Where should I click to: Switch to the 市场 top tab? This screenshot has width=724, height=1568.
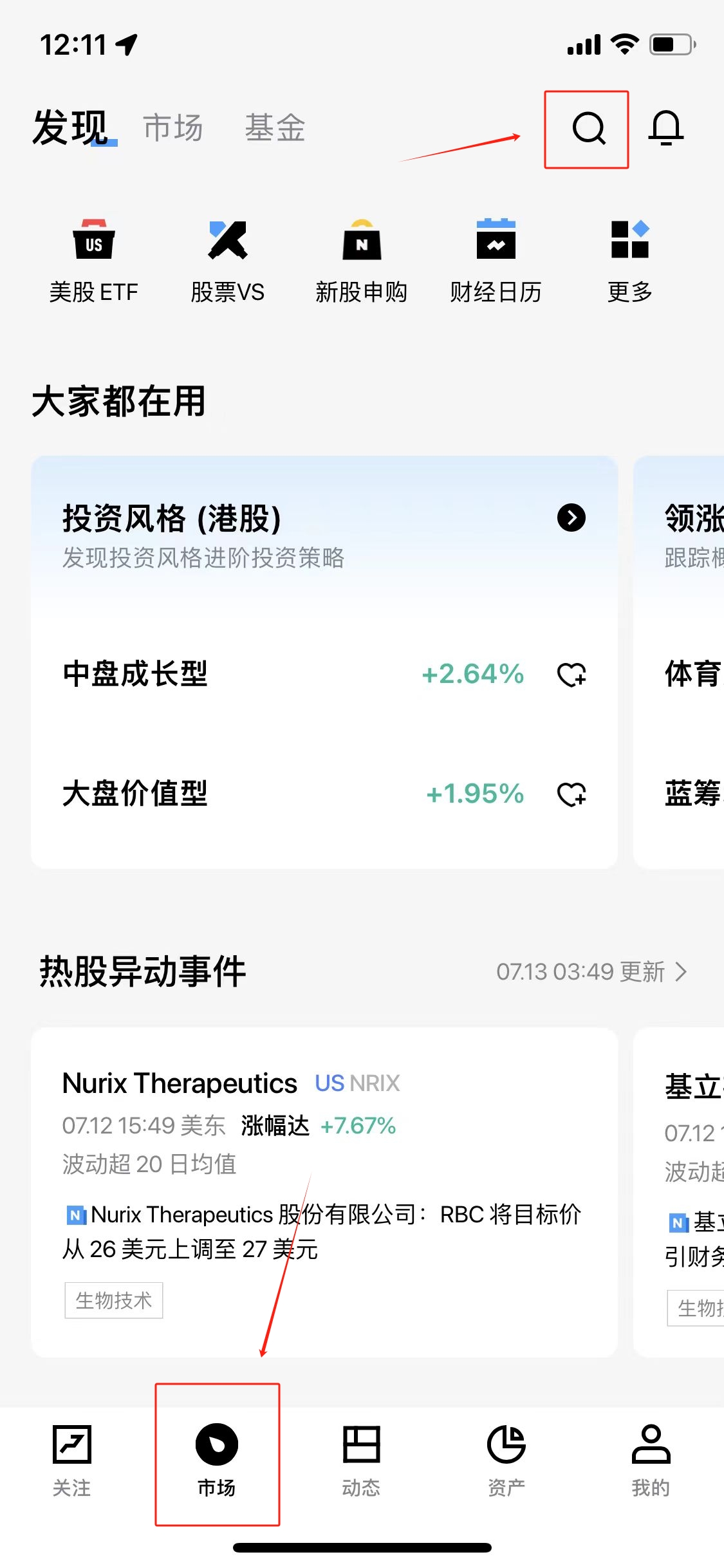[x=173, y=127]
